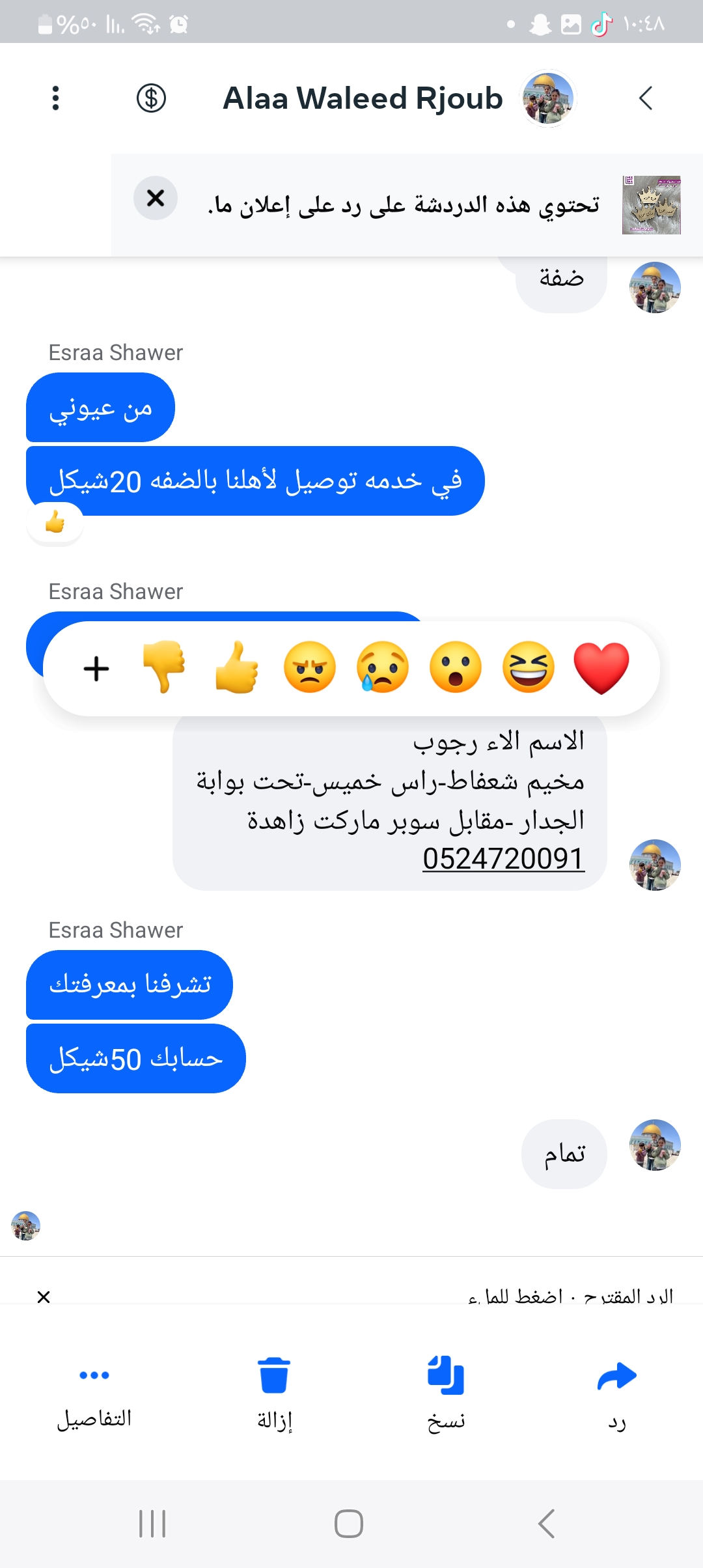Open the dollar payment icon
The width and height of the screenshot is (703, 1568).
[x=151, y=98]
